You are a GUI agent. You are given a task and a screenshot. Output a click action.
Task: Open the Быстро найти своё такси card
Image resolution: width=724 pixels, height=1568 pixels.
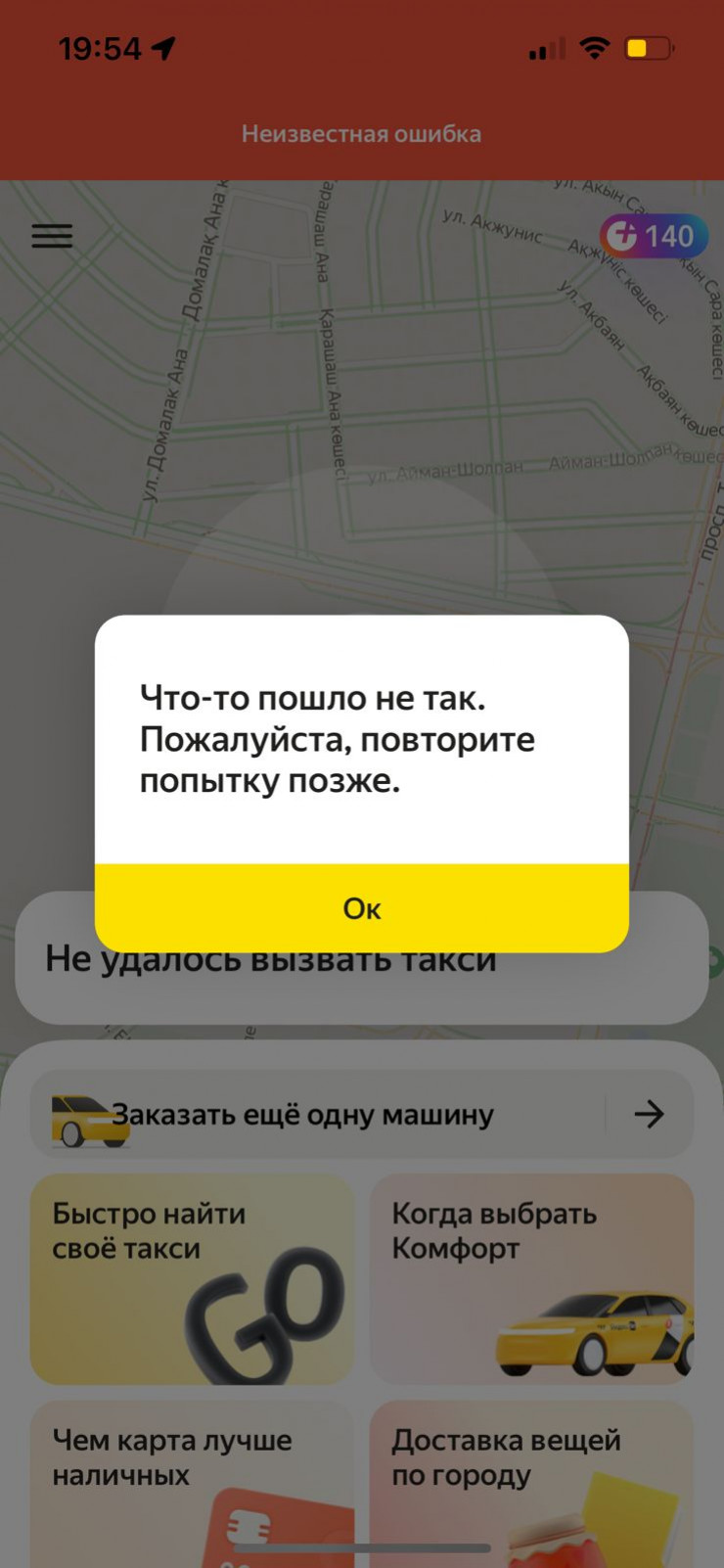click(x=192, y=1278)
